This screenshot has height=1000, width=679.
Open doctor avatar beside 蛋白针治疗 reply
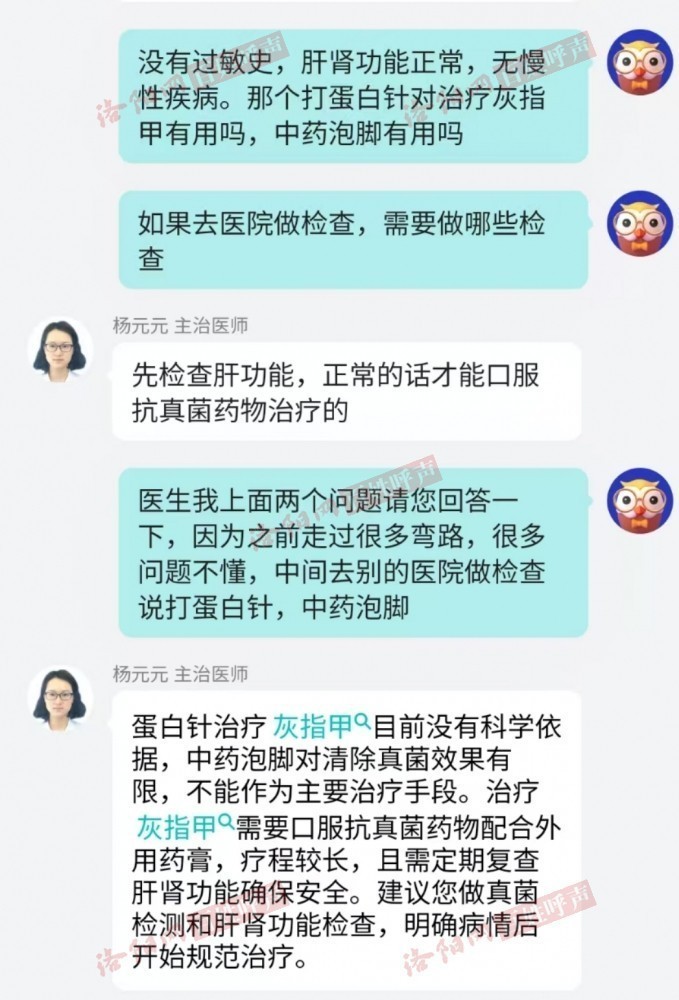click(61, 700)
